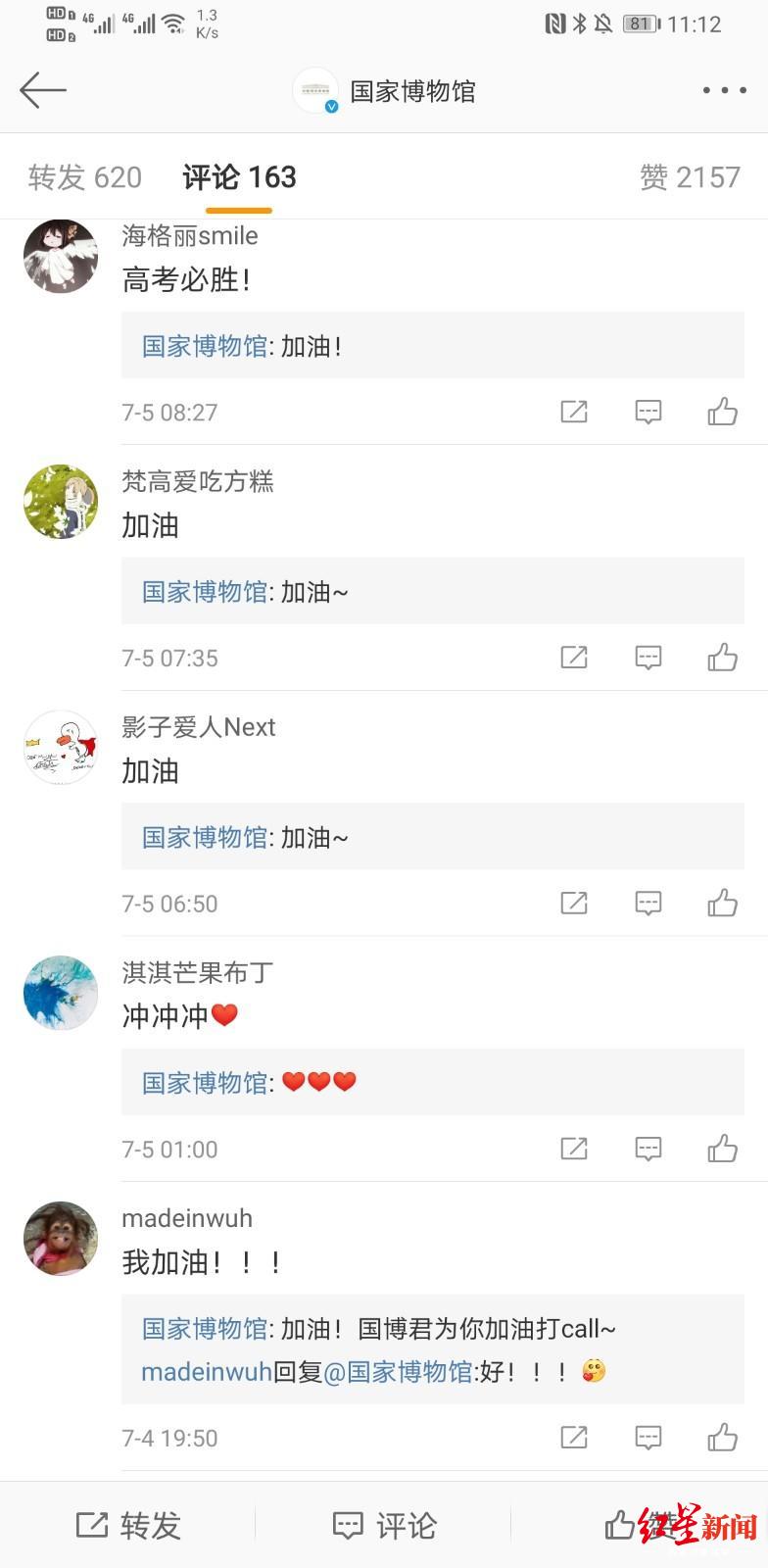Tap the timestamp 7-5 08:27
This screenshot has width=768, height=1568.
[x=169, y=412]
